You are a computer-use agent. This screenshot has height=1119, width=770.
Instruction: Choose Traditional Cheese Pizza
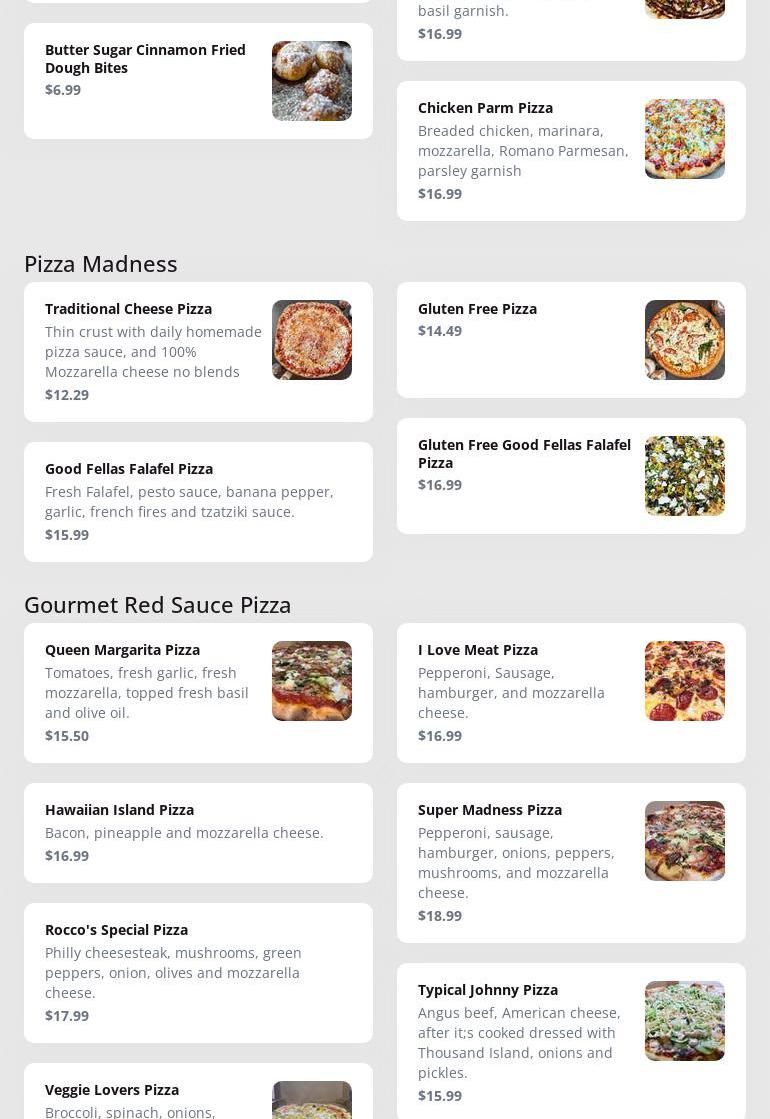pos(198,351)
